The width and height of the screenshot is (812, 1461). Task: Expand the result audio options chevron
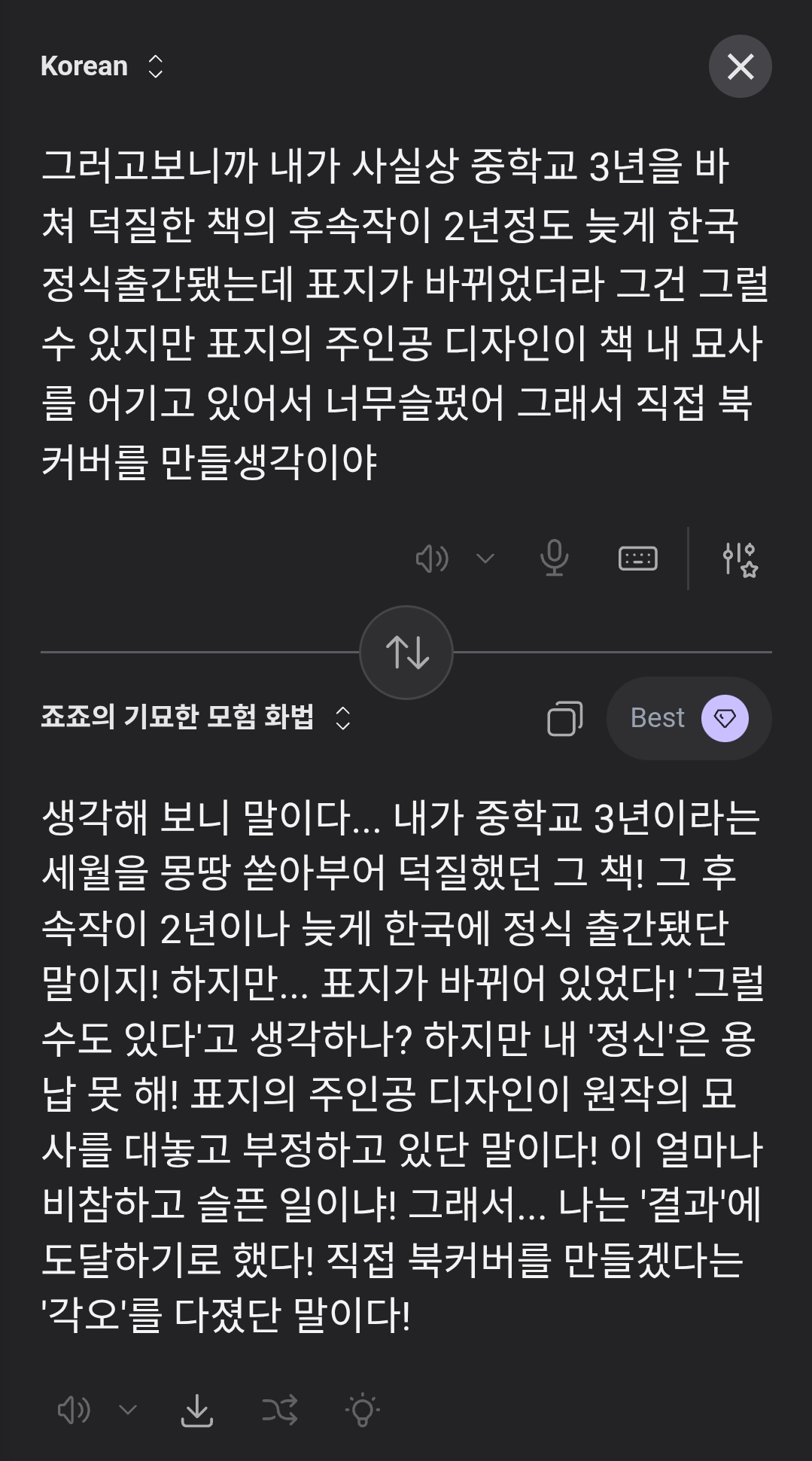click(x=128, y=1410)
